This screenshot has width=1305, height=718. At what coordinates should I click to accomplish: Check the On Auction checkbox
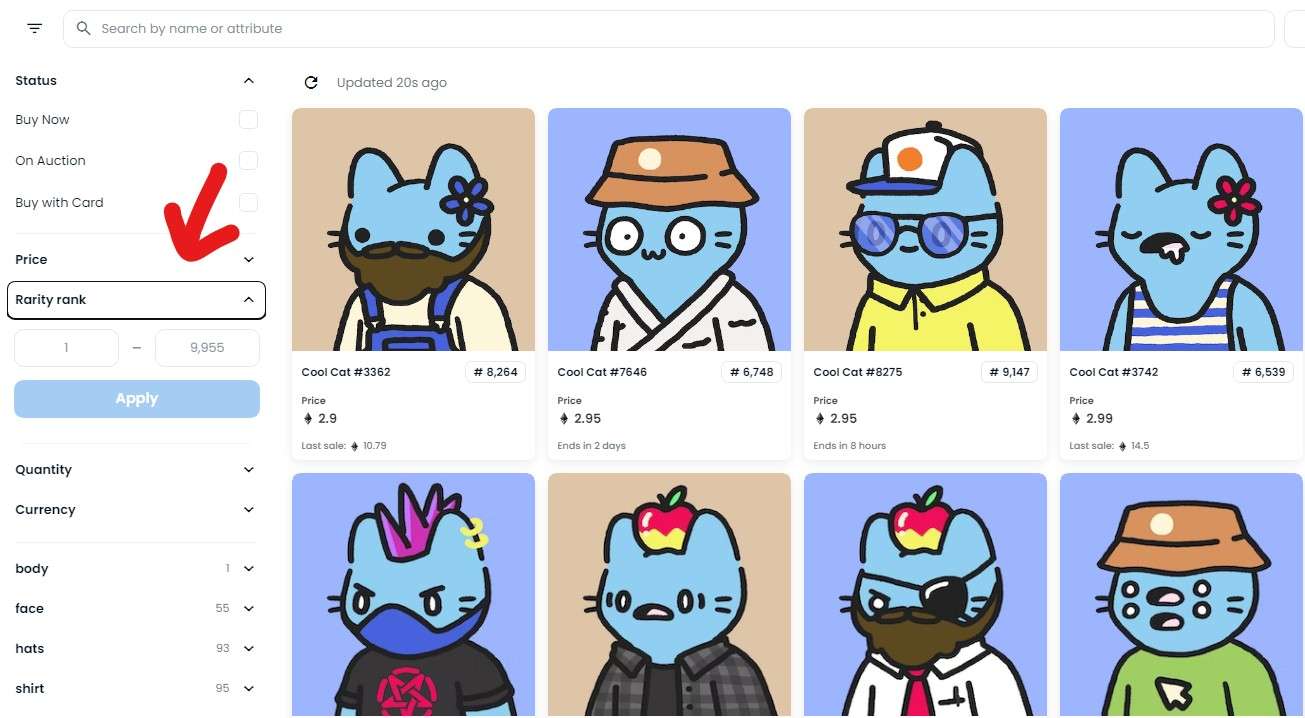(x=248, y=161)
